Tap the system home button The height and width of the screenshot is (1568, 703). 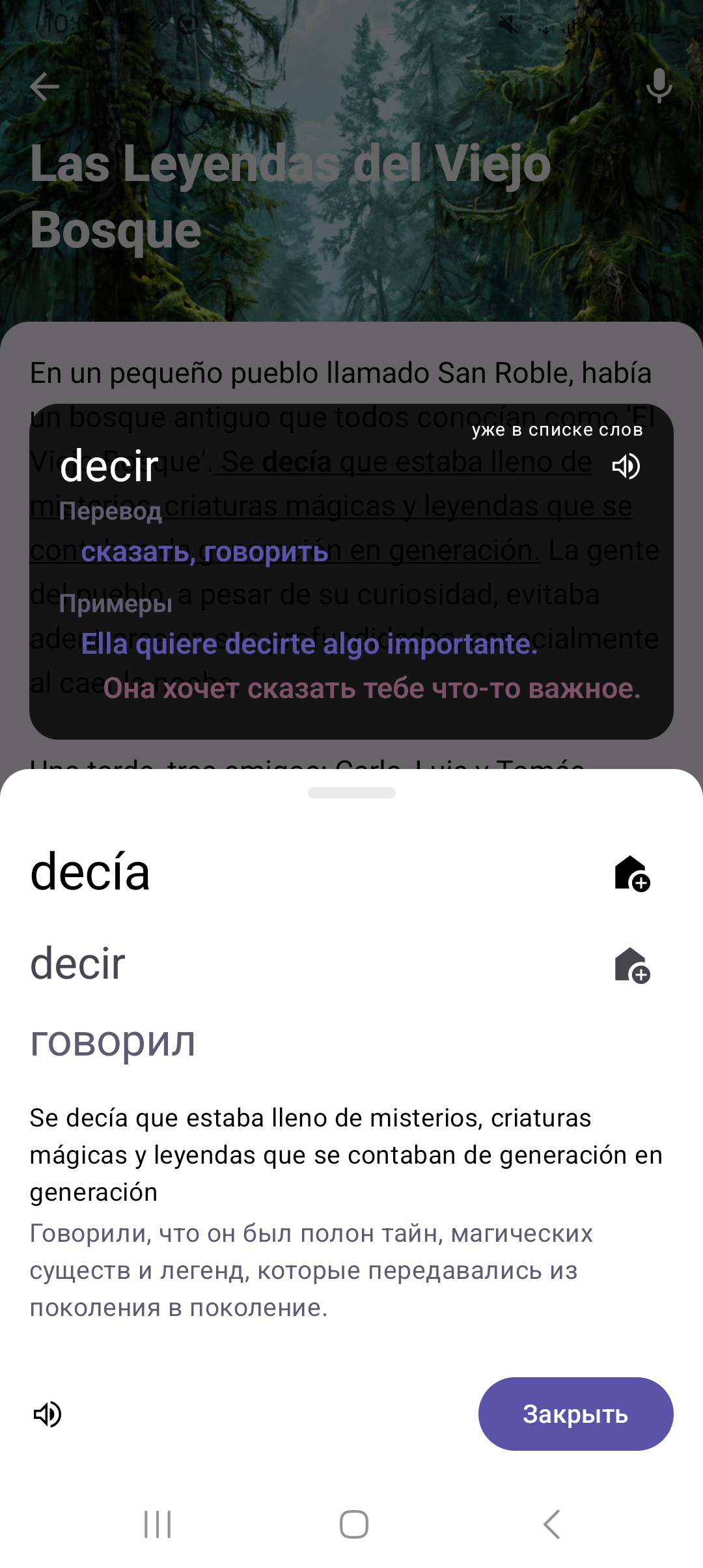click(353, 1524)
